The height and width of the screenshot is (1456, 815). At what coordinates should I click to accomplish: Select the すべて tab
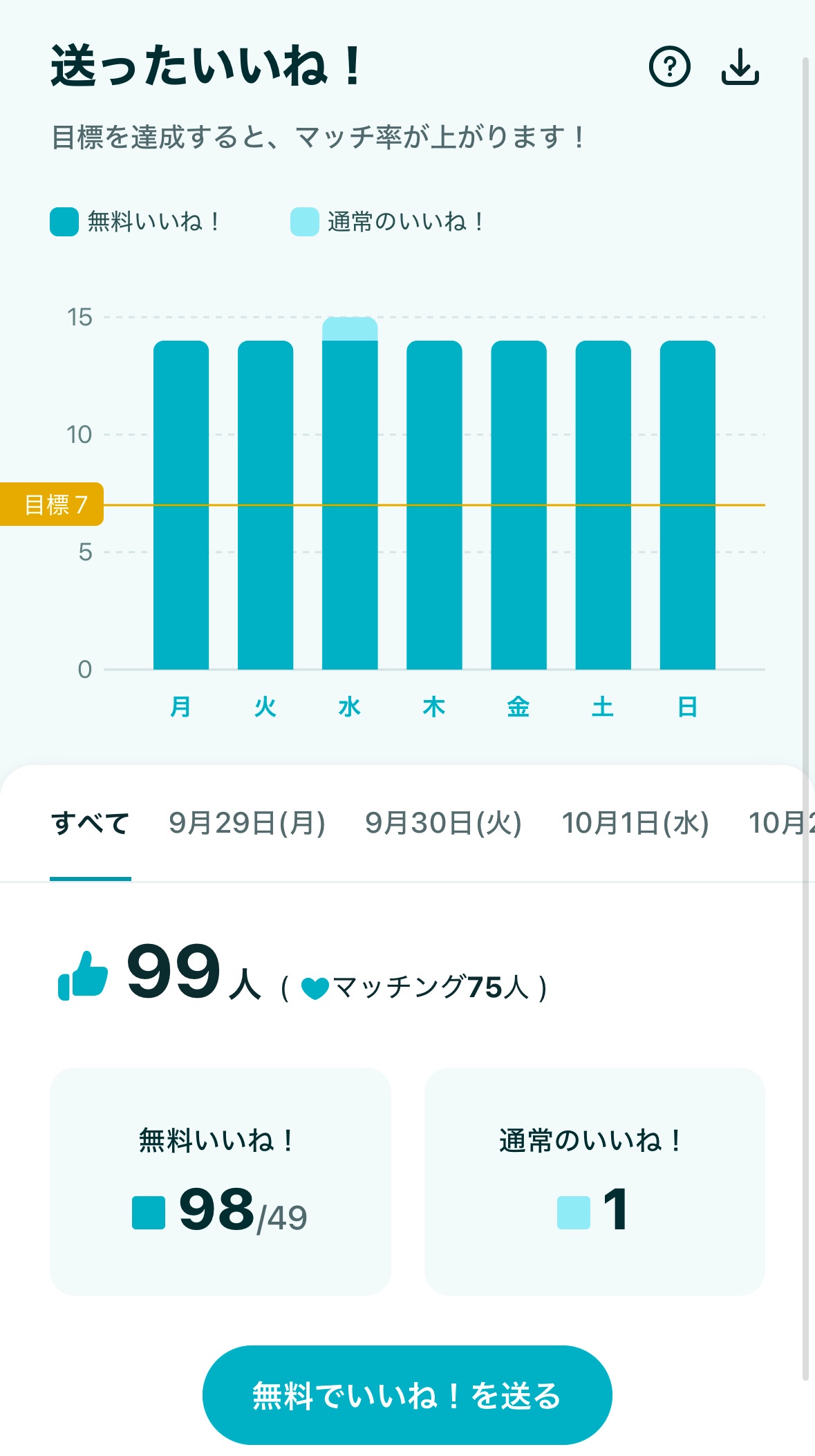(x=91, y=823)
